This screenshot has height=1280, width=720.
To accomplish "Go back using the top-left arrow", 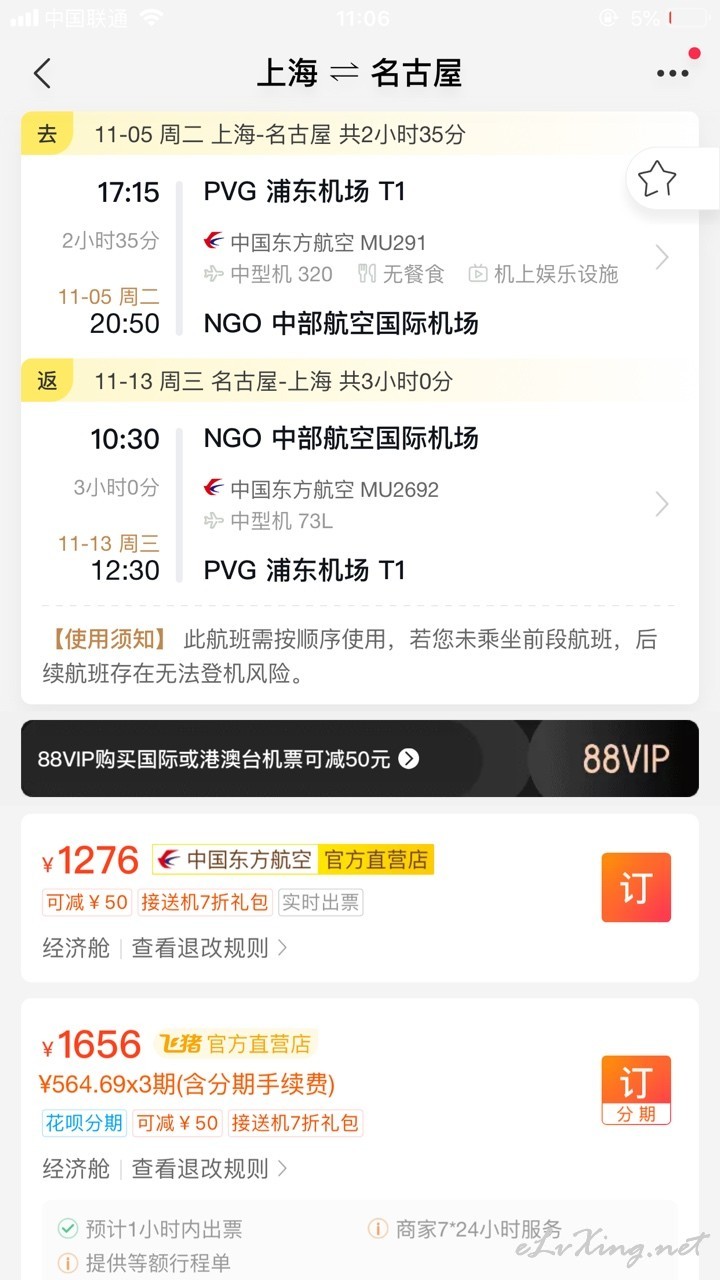I will (x=42, y=73).
